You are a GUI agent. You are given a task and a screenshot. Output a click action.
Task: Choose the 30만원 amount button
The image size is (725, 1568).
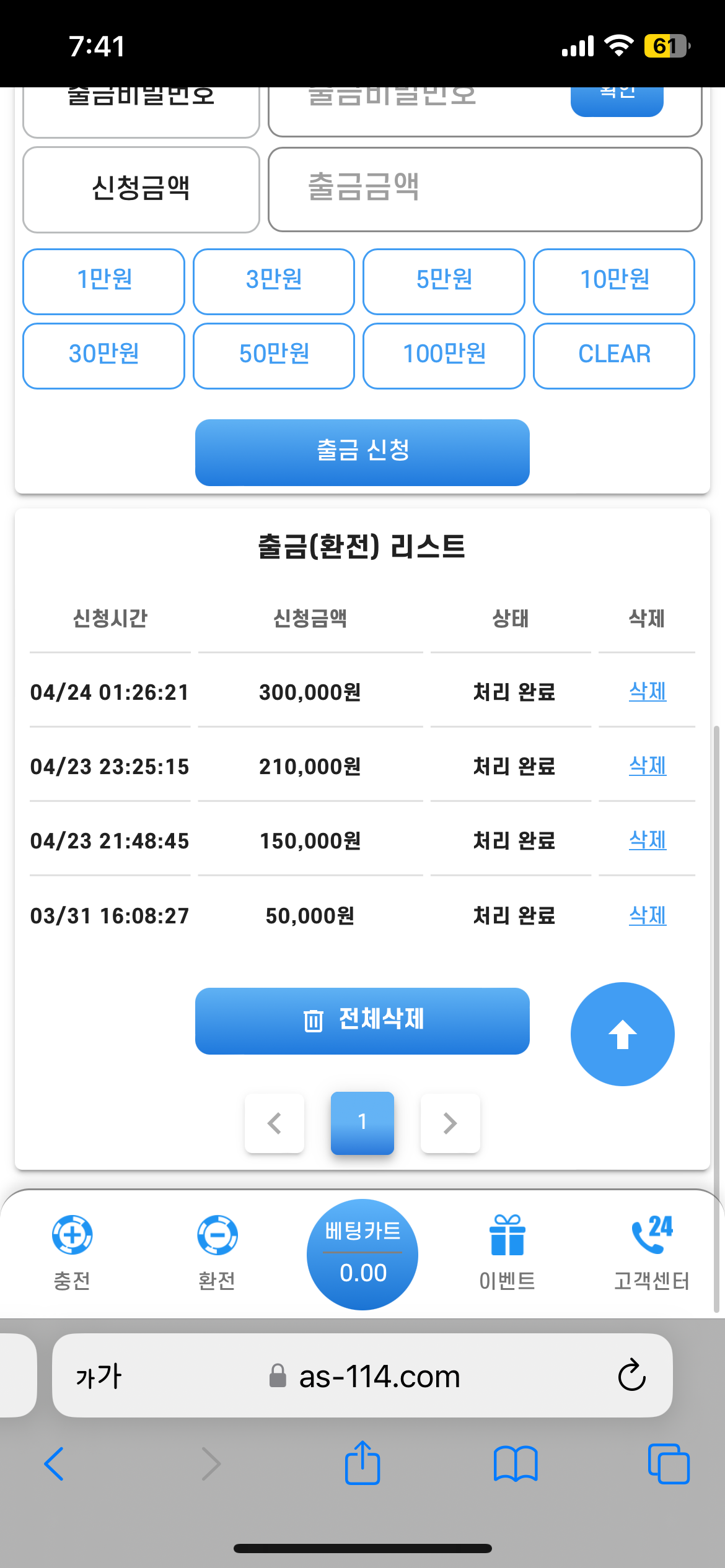tap(103, 356)
